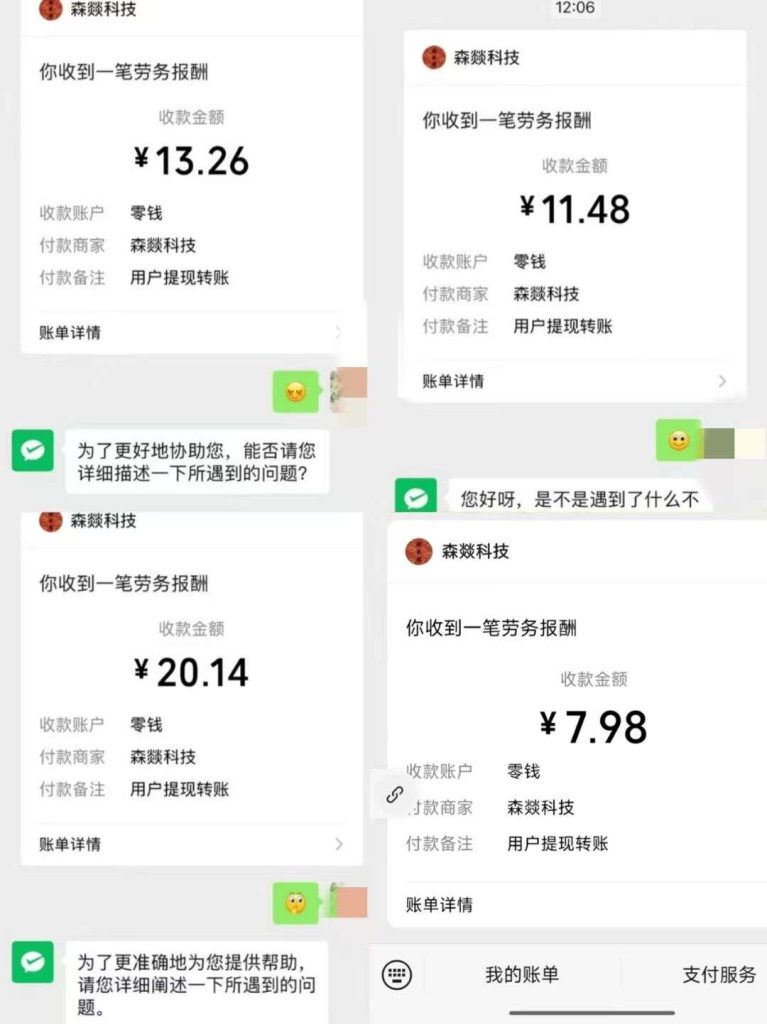767x1024 pixels.
Task: Tap the green service notification icon
Action: 33,452
